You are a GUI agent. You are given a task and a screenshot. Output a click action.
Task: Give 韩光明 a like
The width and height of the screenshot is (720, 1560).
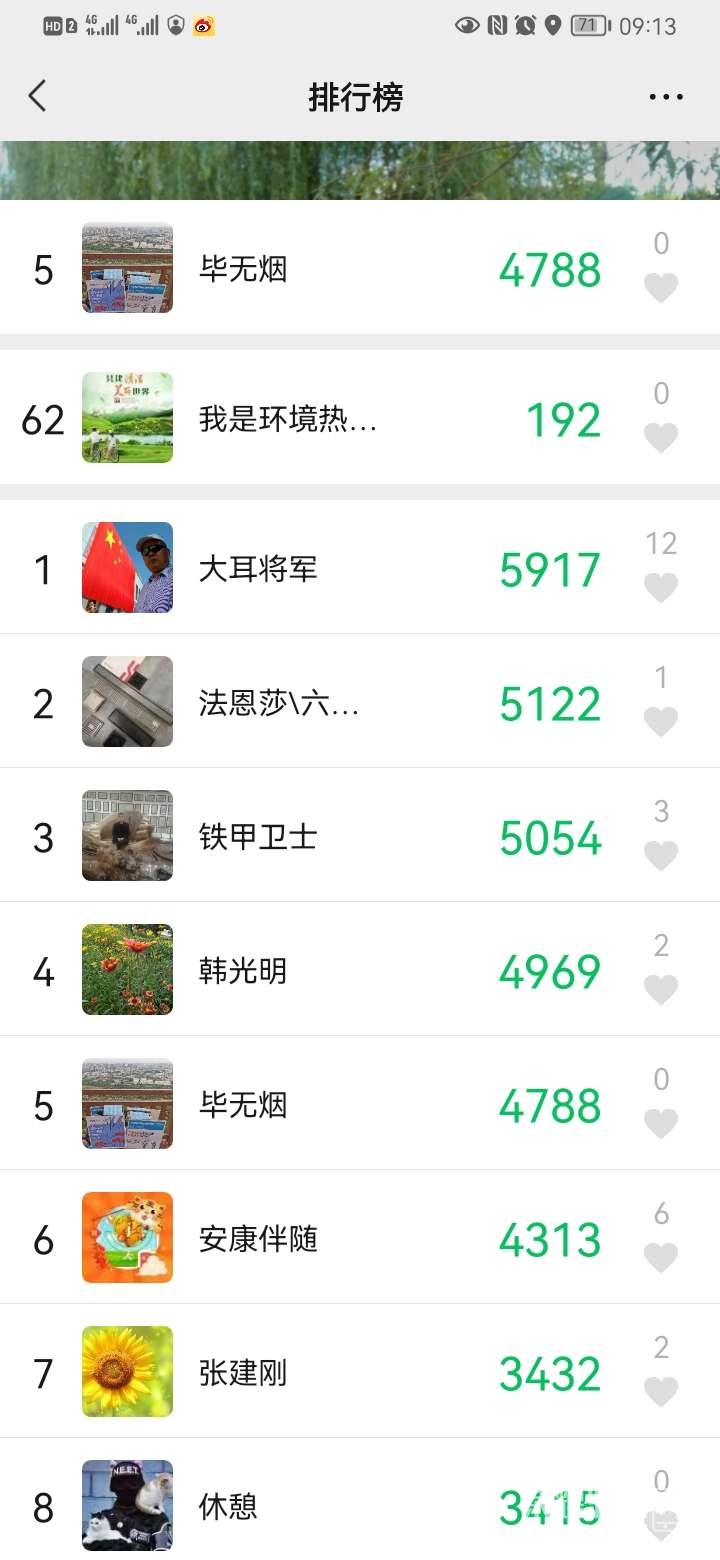(660, 989)
